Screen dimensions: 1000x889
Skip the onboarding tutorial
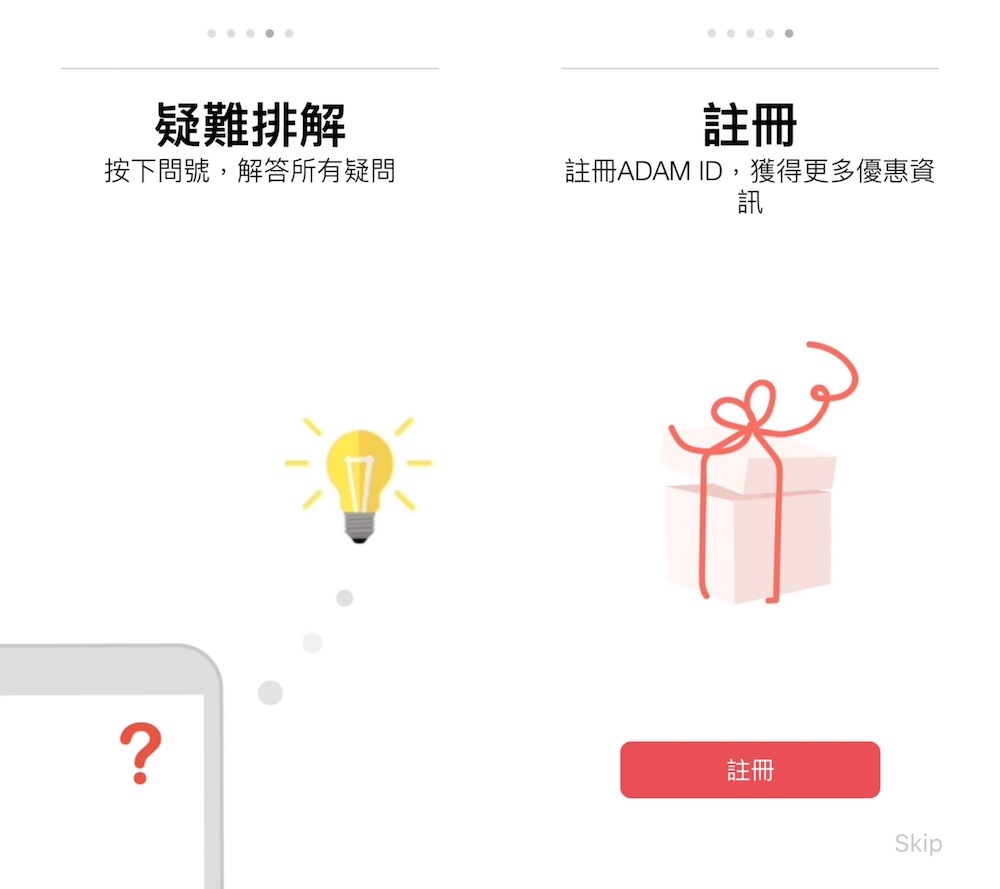917,843
